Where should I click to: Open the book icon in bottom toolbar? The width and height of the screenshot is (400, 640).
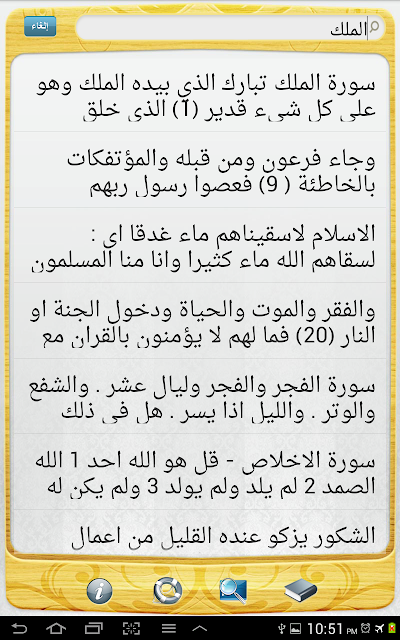[x=300, y=591]
